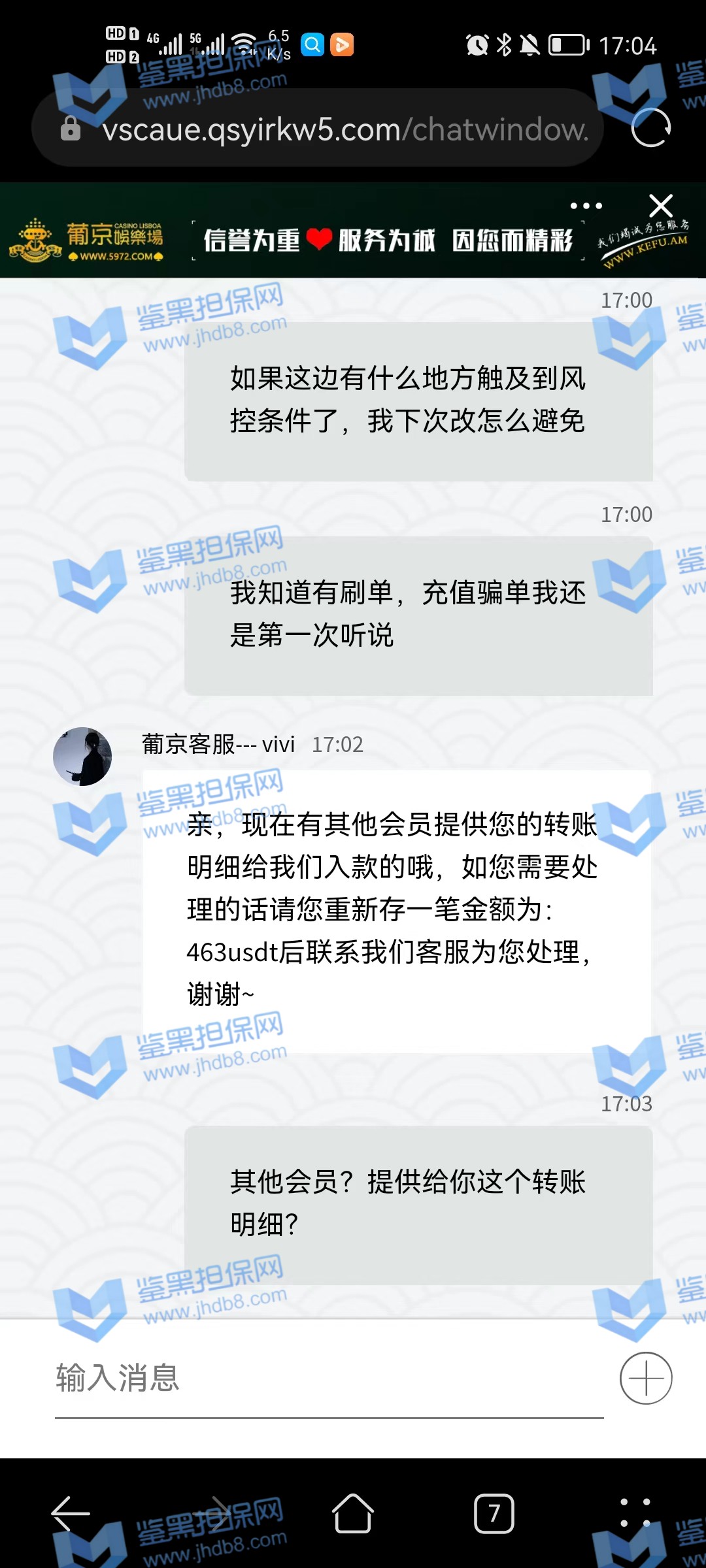Stop the page from loading
The height and width of the screenshot is (1568, 706).
[650, 128]
